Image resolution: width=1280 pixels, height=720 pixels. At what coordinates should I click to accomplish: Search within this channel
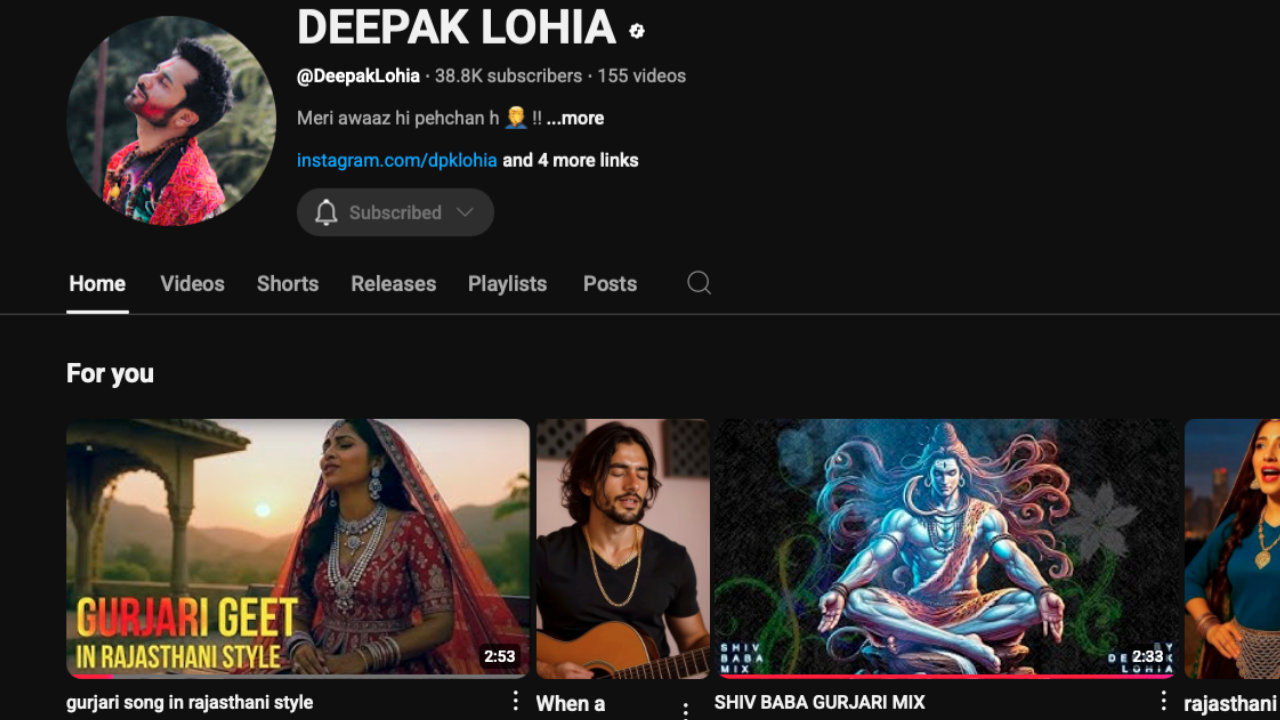pos(699,284)
